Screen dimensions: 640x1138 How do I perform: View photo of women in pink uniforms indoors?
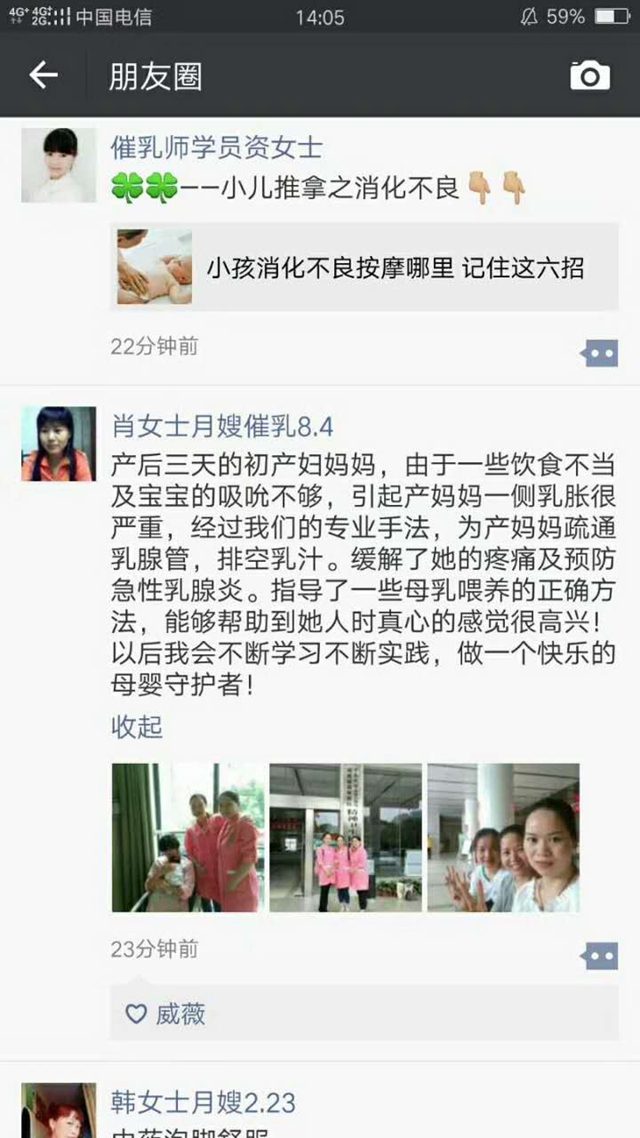187,837
